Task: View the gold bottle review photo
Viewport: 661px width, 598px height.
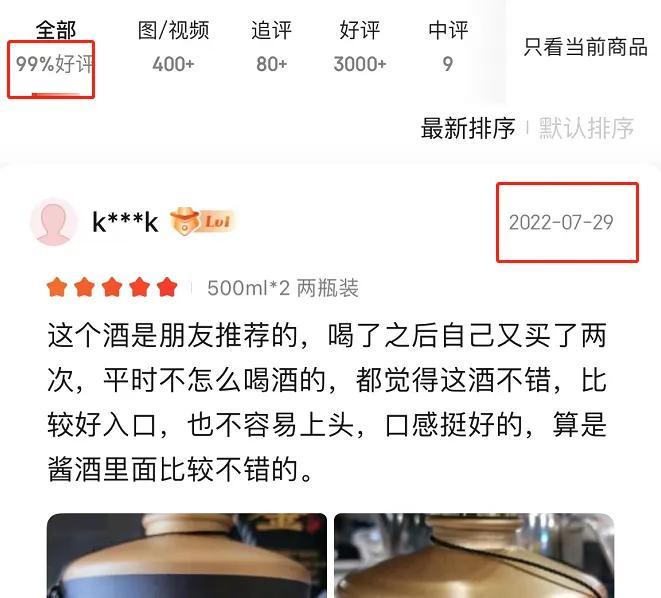Action: pos(473,555)
